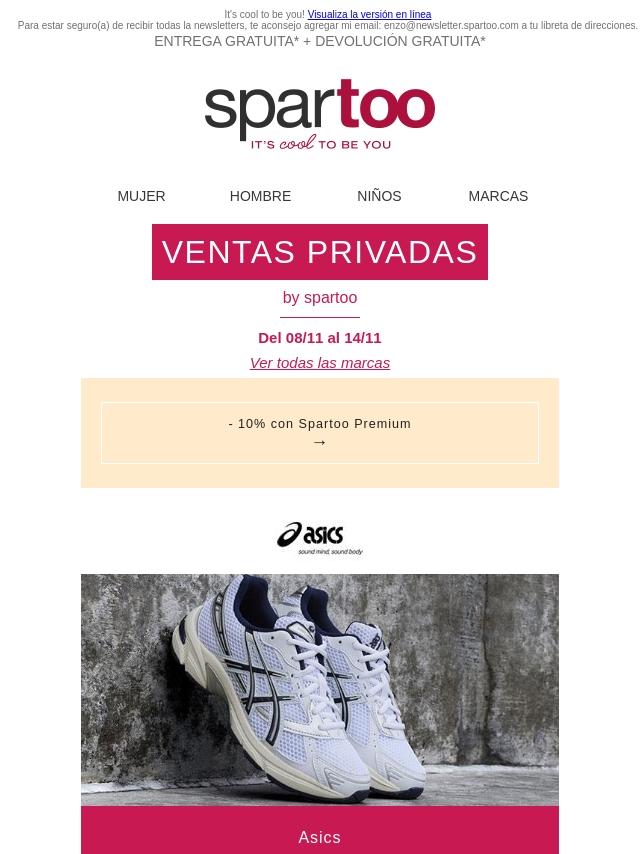Go to the MUJER section
The width and height of the screenshot is (640, 854).
click(141, 196)
